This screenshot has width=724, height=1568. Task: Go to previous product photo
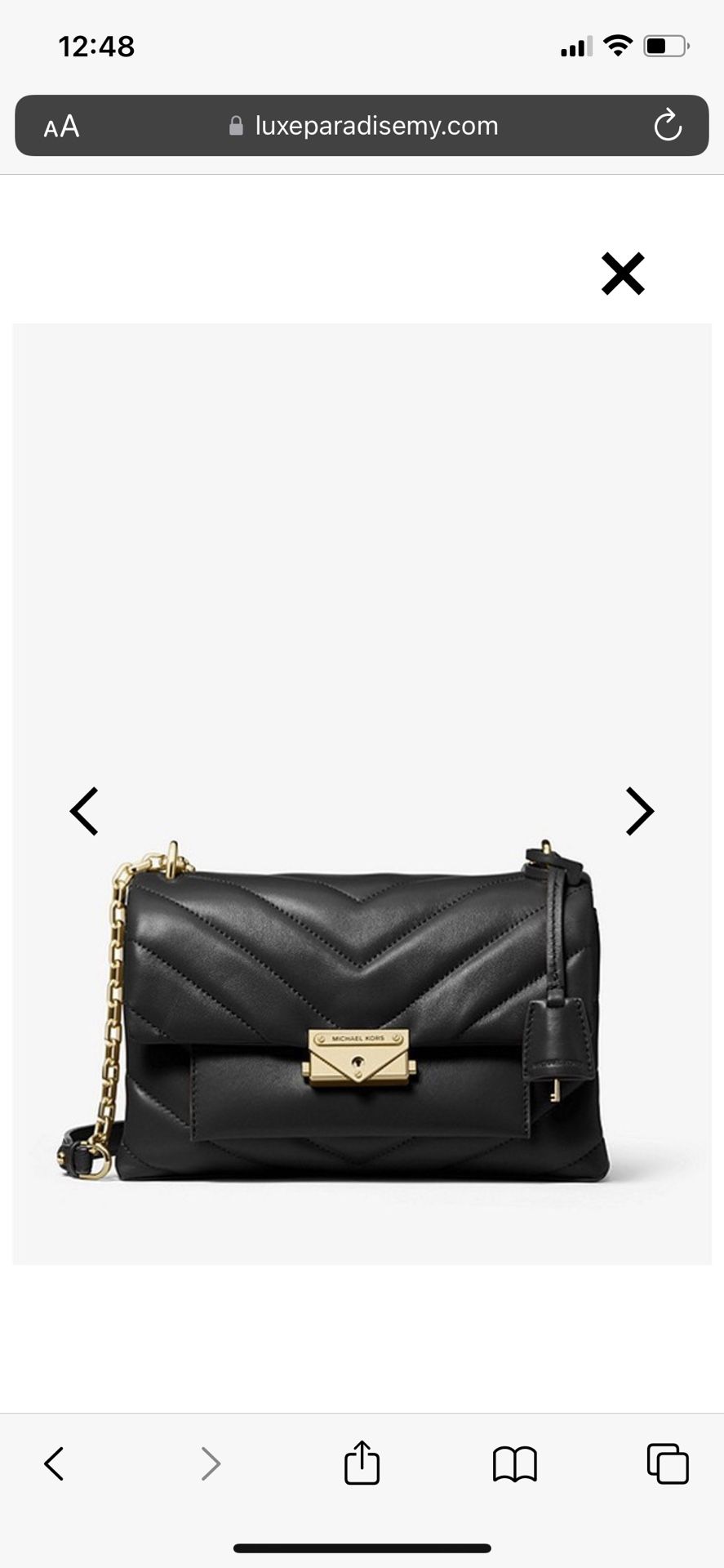(84, 811)
